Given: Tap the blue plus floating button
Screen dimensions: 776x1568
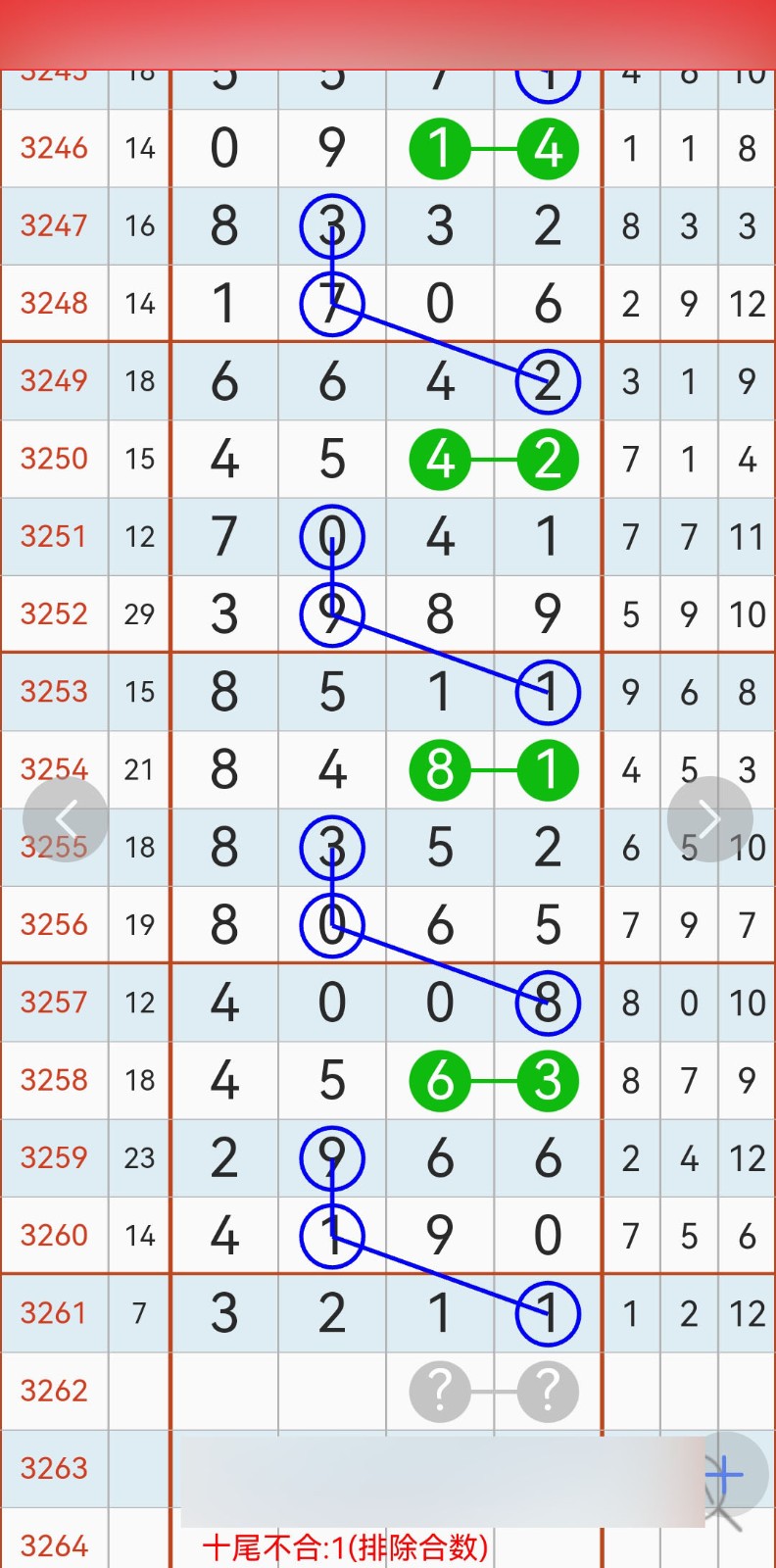Looking at the screenshot, I should [x=726, y=1474].
